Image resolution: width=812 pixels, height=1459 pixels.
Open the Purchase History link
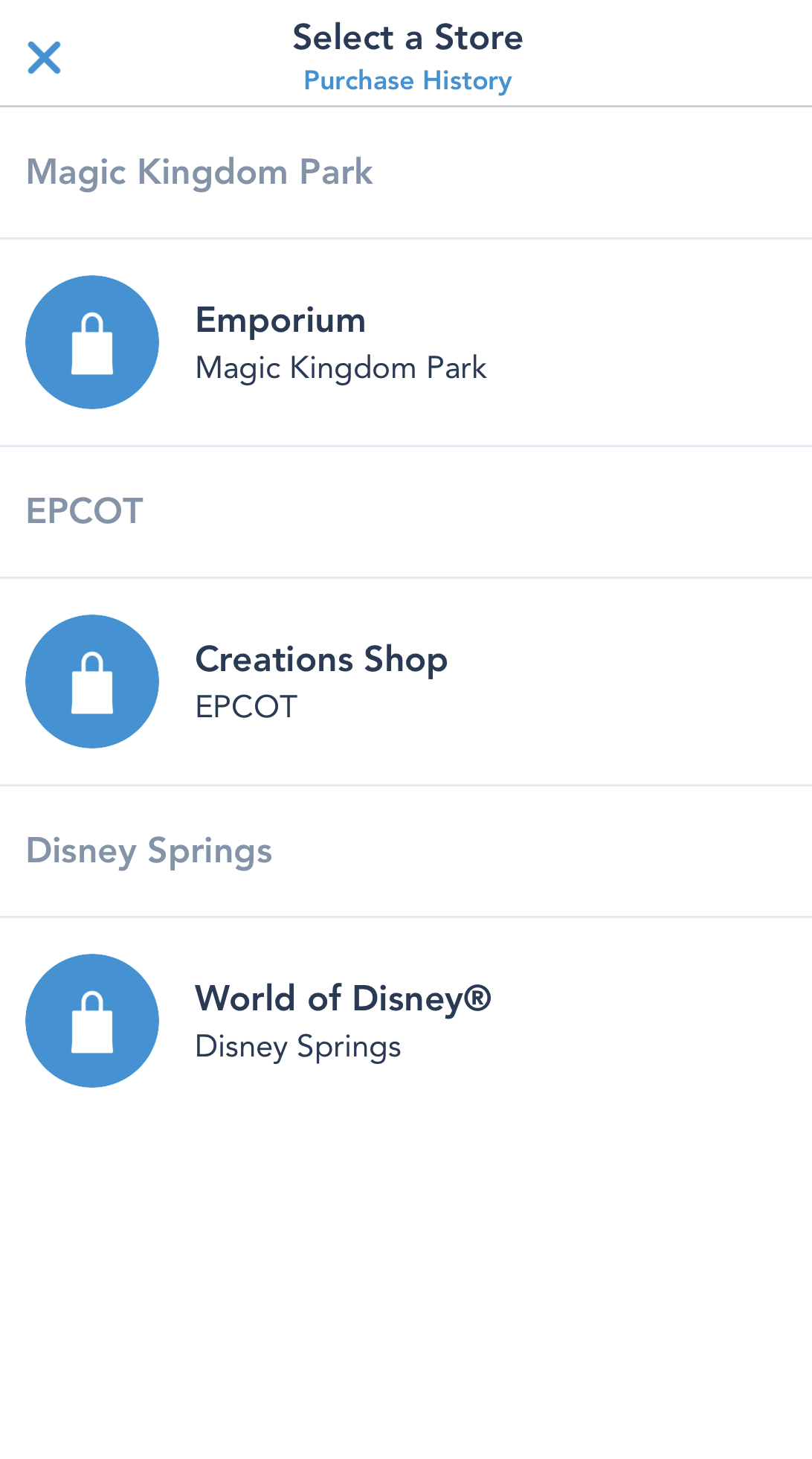pyautogui.click(x=407, y=80)
